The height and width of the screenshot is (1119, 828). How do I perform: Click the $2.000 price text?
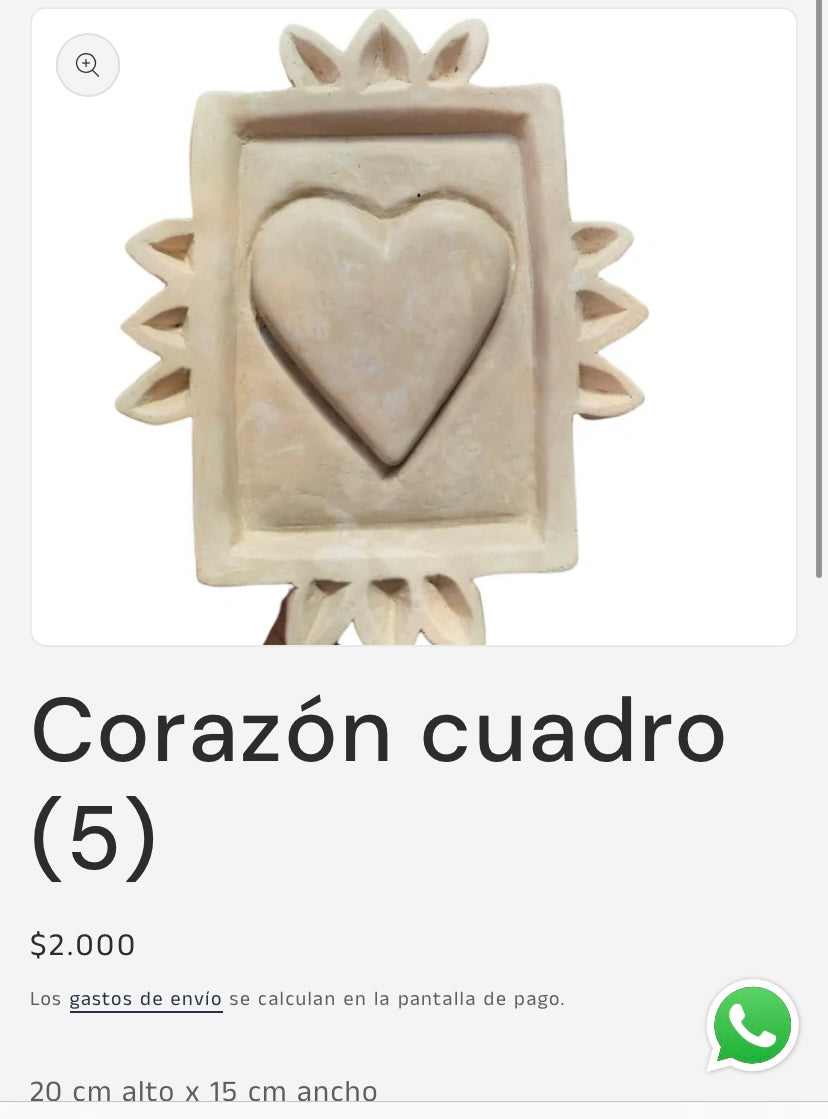coord(83,944)
